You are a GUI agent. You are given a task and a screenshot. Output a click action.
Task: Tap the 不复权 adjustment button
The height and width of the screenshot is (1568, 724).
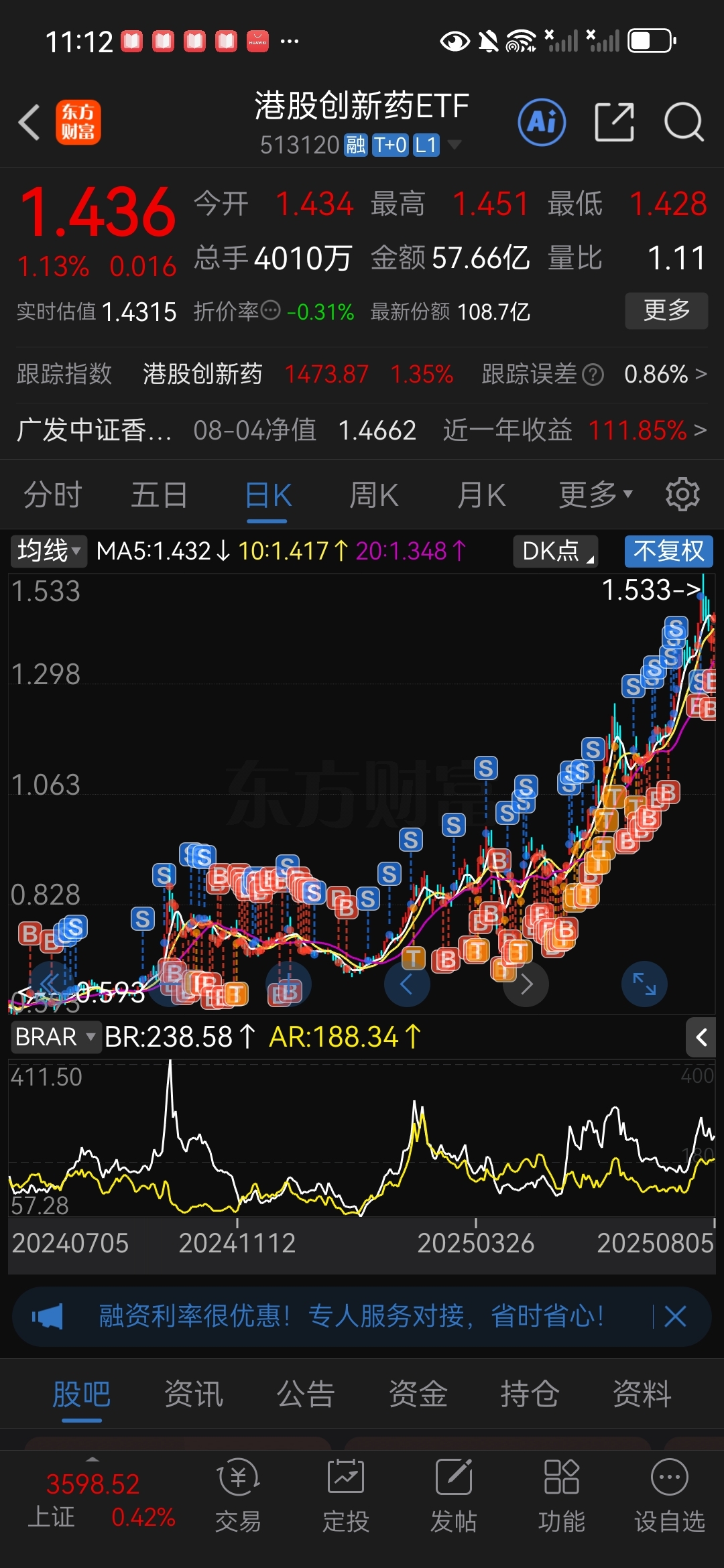tap(668, 551)
